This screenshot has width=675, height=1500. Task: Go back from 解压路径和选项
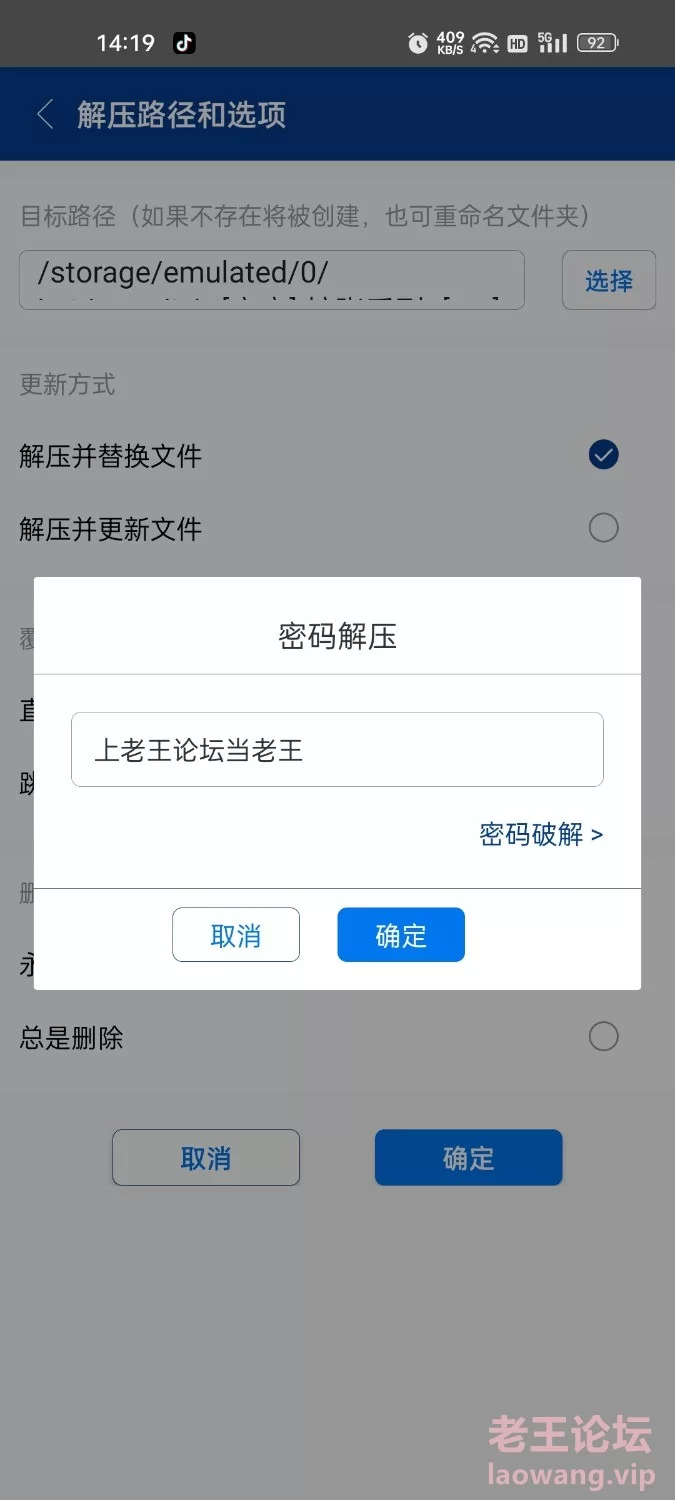45,114
